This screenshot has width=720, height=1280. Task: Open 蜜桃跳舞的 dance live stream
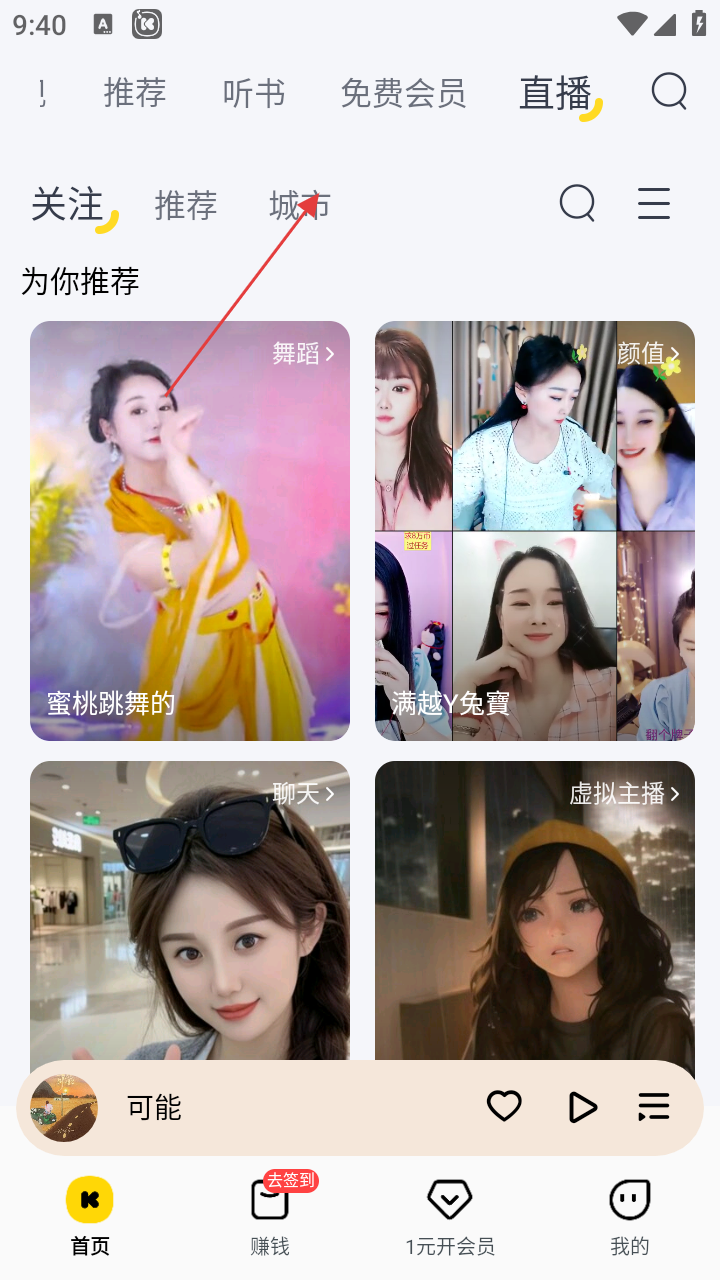[190, 530]
